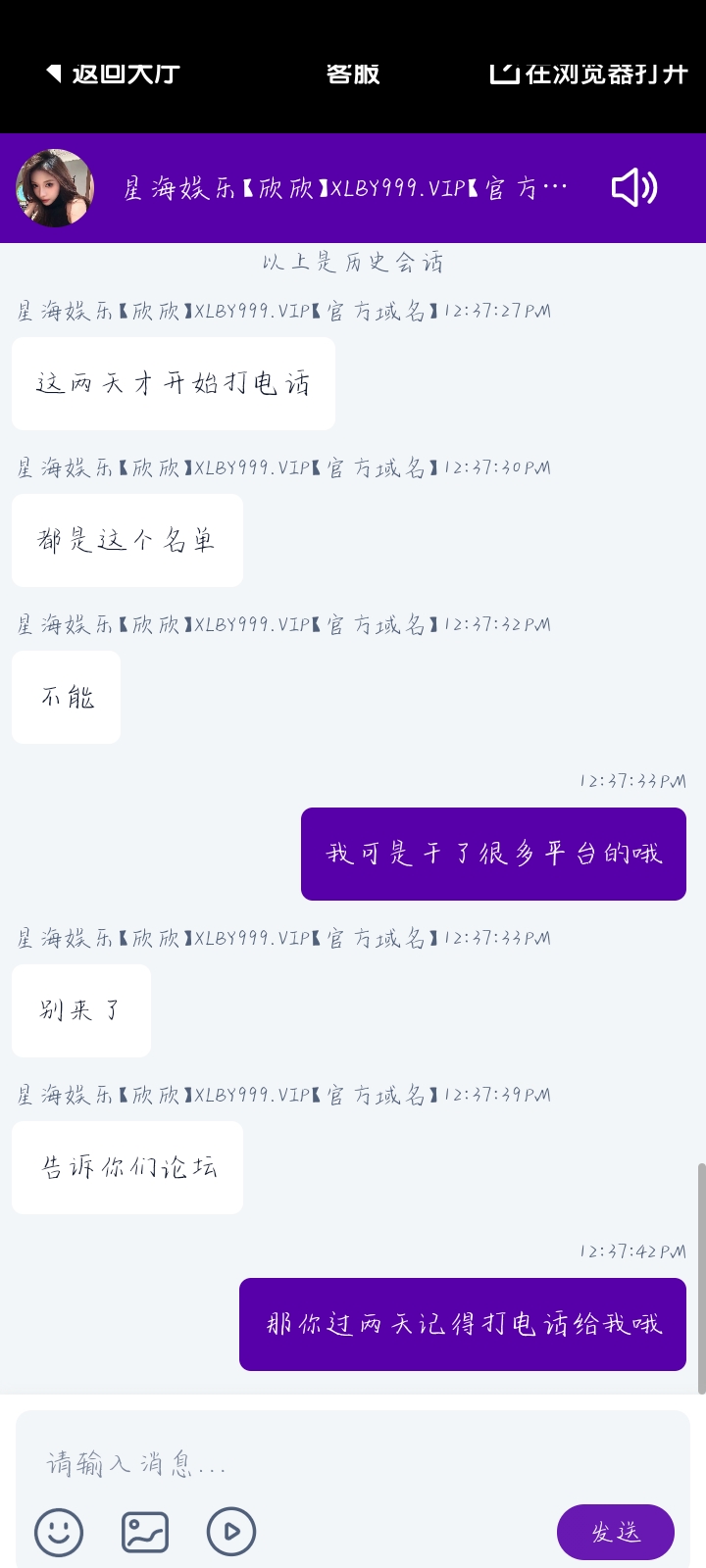Select the video/play icon in the input bar

tap(230, 1531)
